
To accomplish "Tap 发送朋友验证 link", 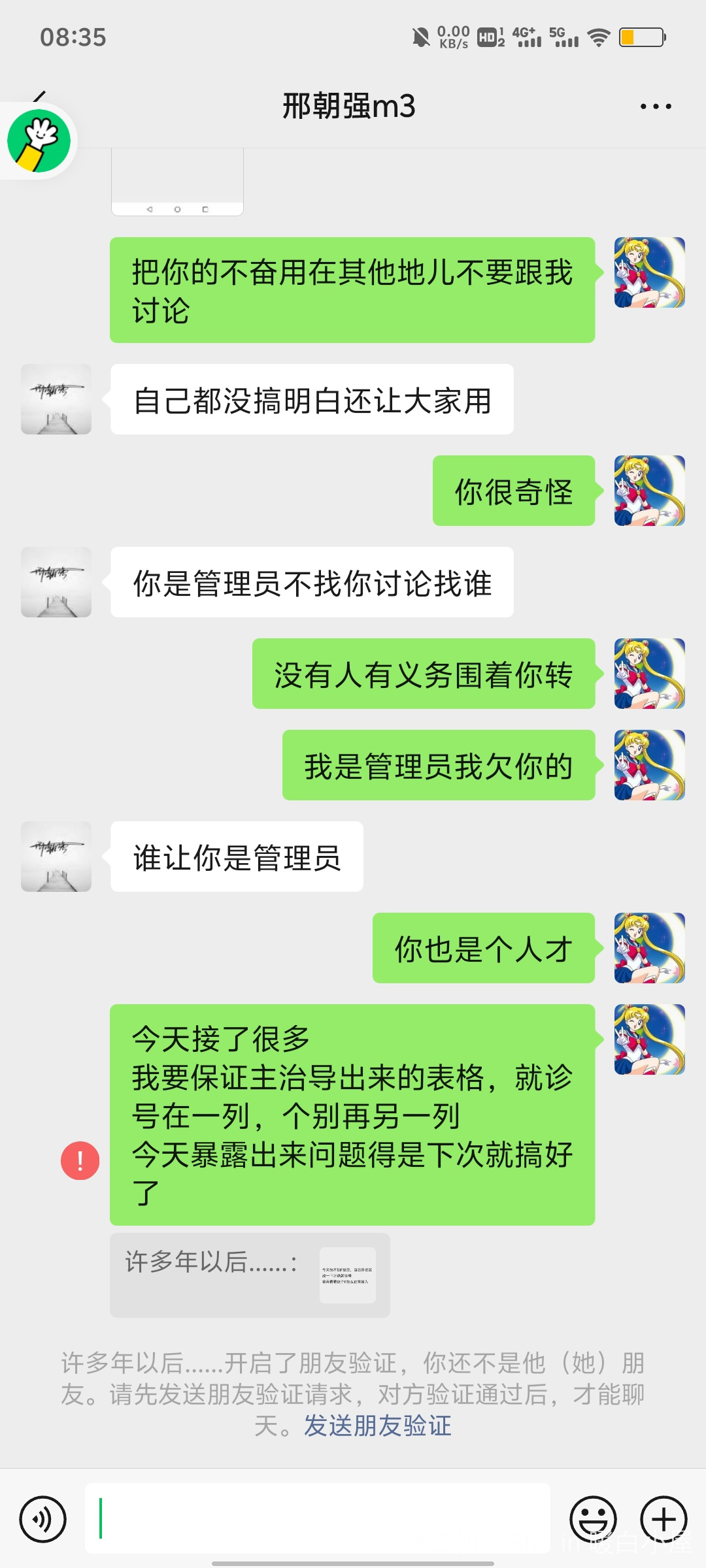I will tap(377, 1426).
